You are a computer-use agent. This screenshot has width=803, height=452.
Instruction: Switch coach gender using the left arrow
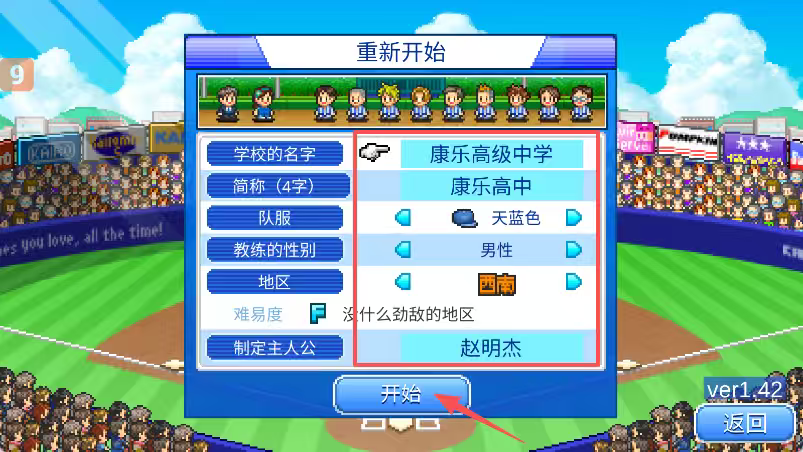tap(403, 250)
